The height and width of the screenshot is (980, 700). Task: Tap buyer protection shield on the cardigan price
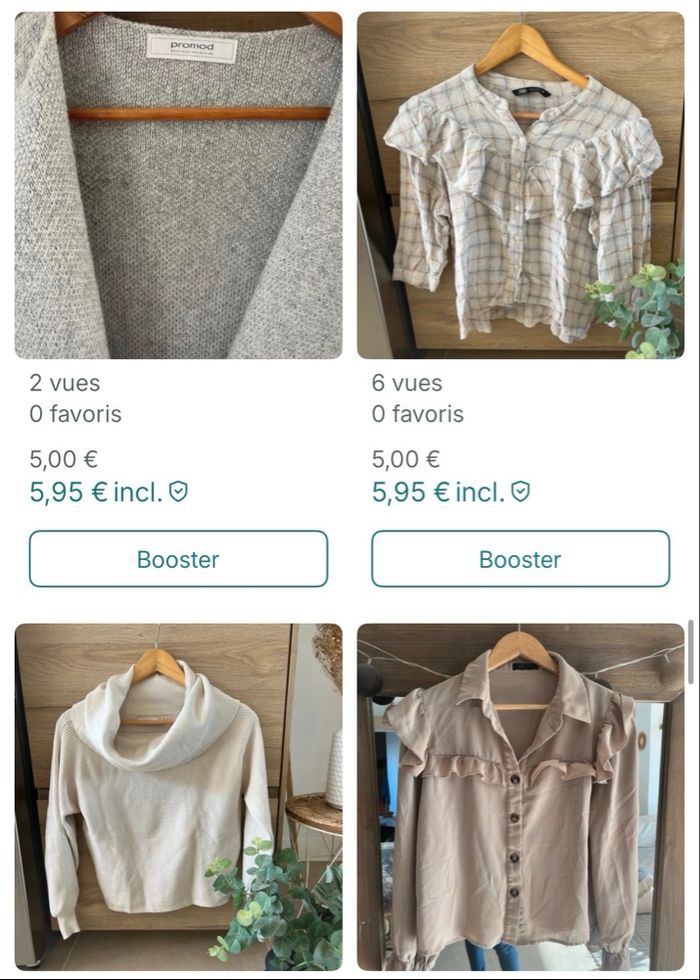coord(179,492)
